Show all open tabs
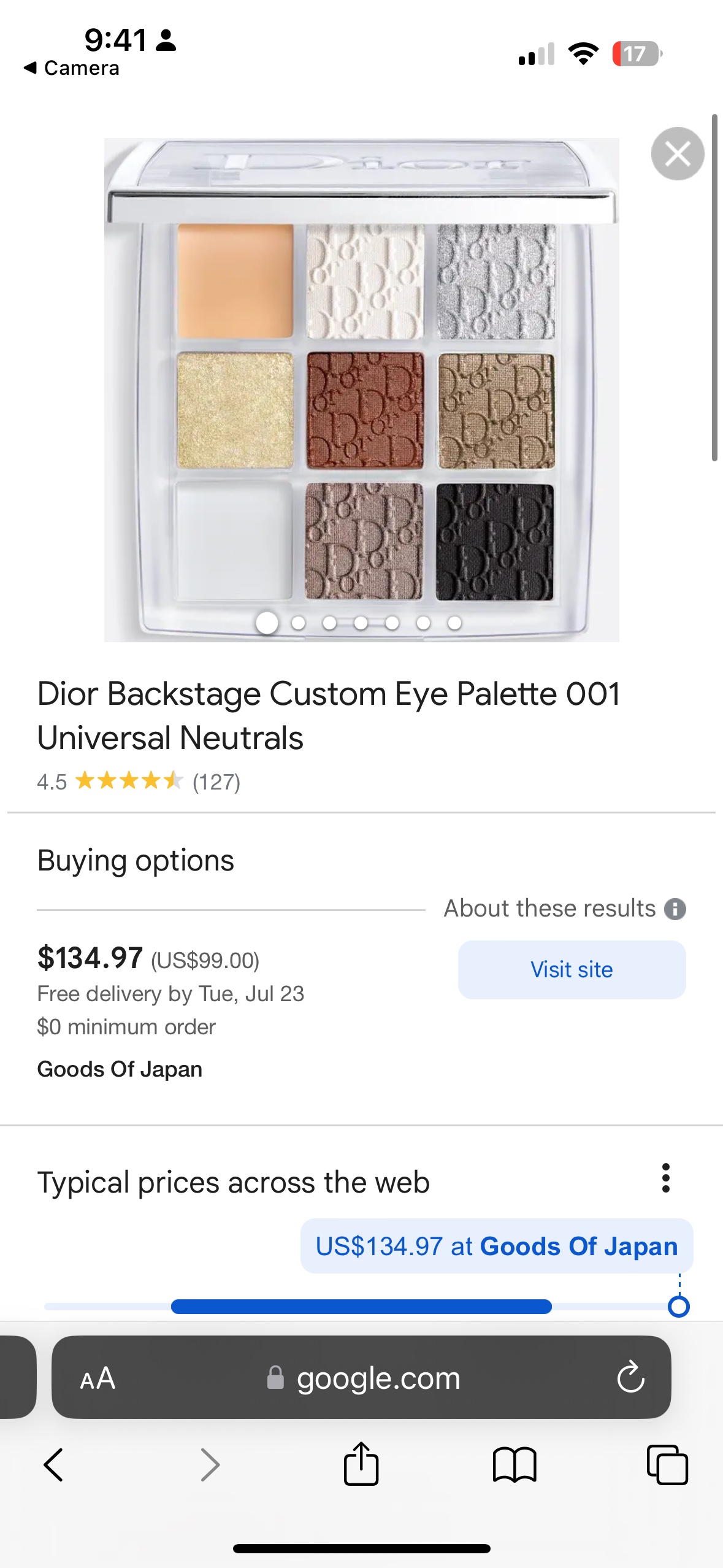This screenshot has height=1568, width=723. click(667, 1465)
